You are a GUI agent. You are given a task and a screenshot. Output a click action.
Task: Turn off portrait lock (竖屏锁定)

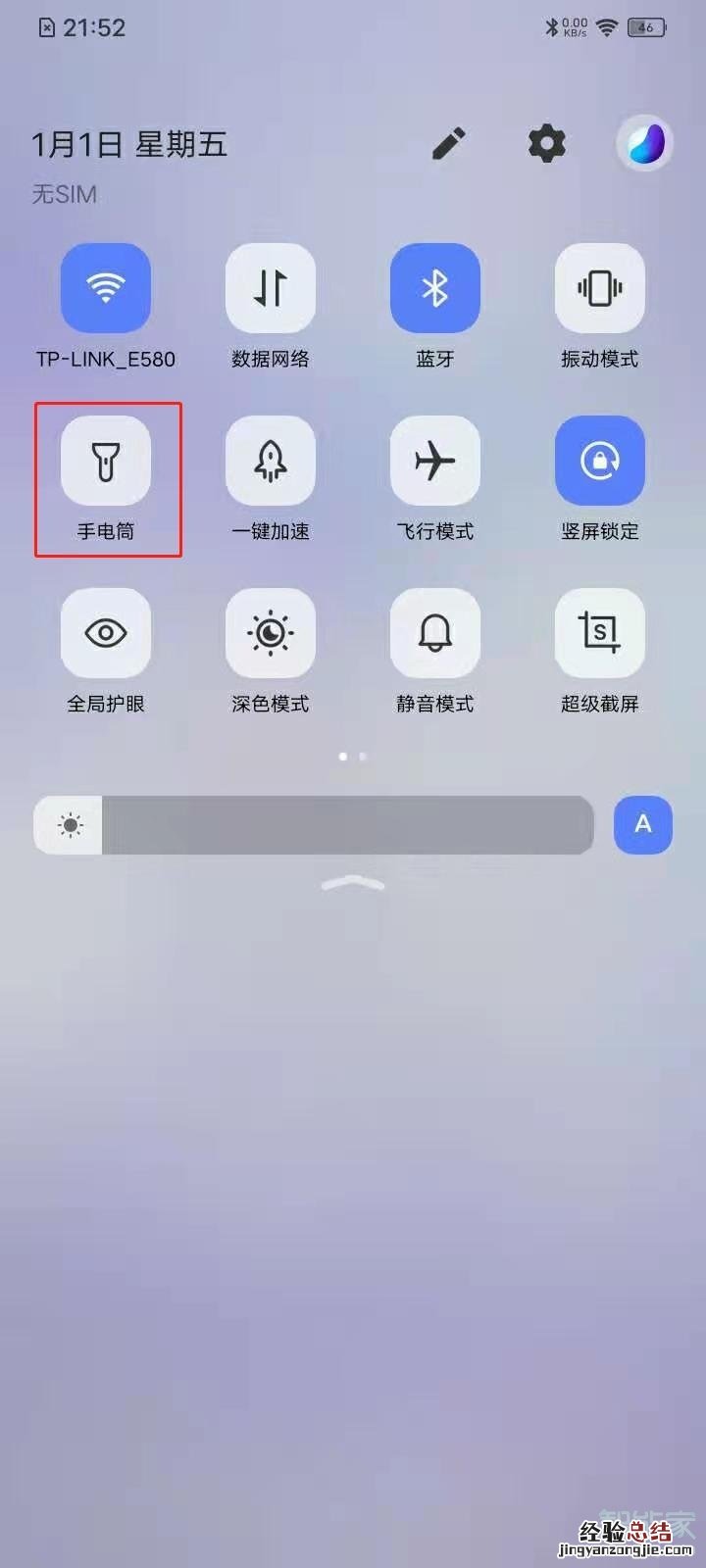600,461
